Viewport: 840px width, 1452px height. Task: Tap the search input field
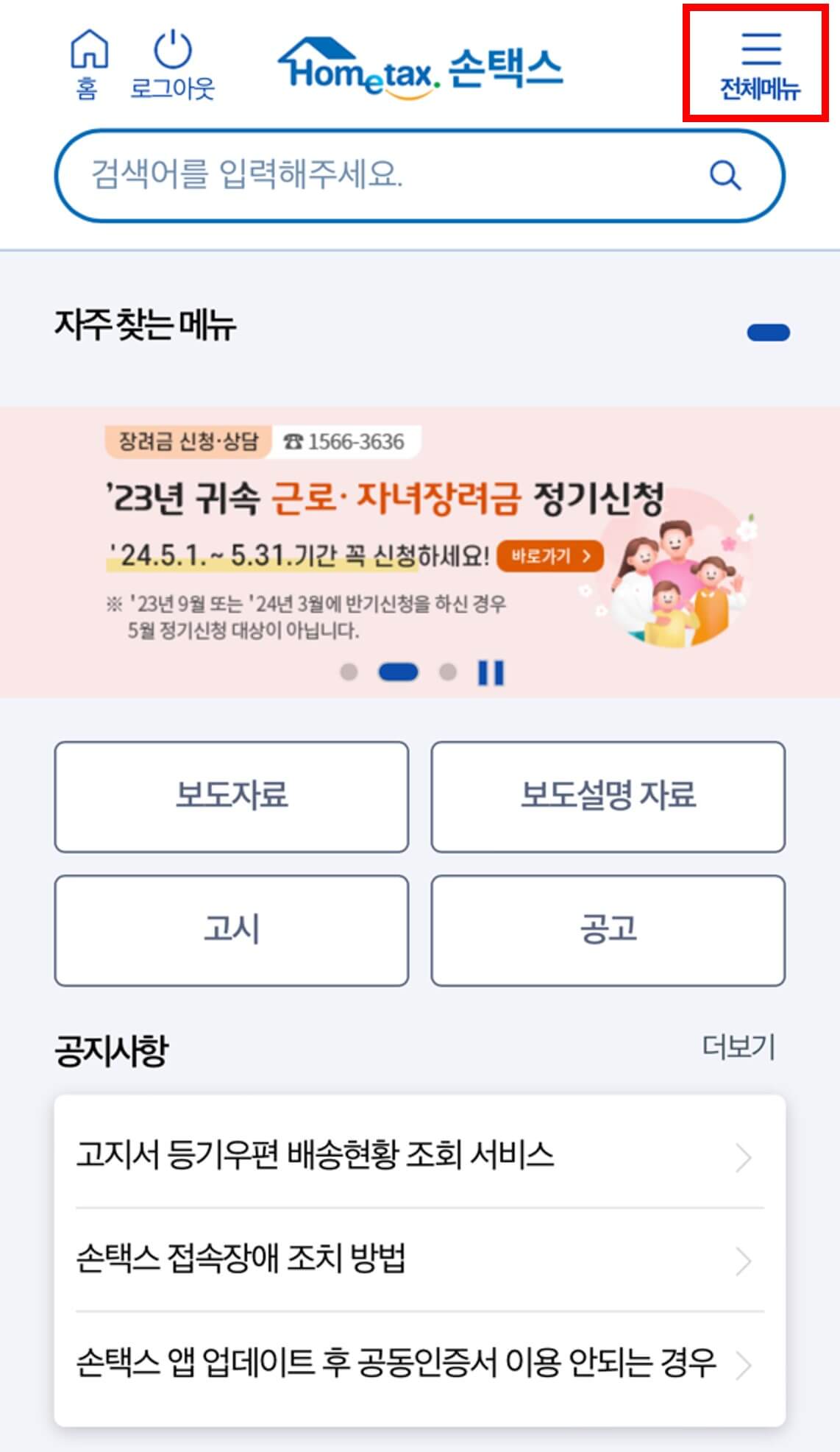click(368, 177)
